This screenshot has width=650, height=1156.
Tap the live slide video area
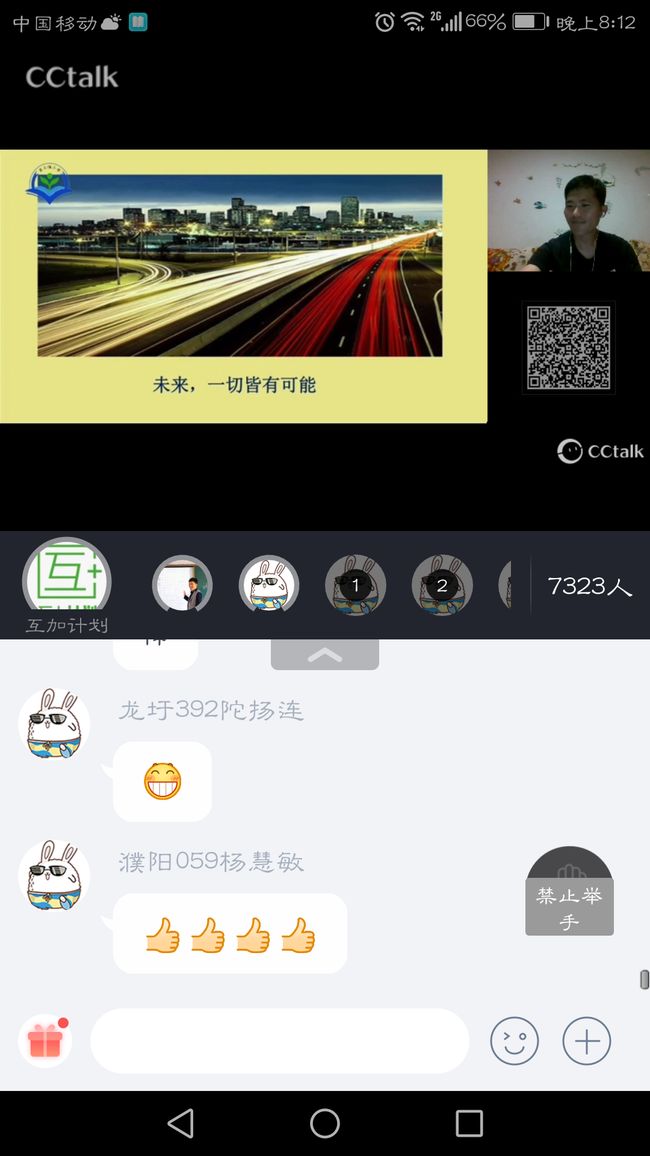tap(243, 287)
